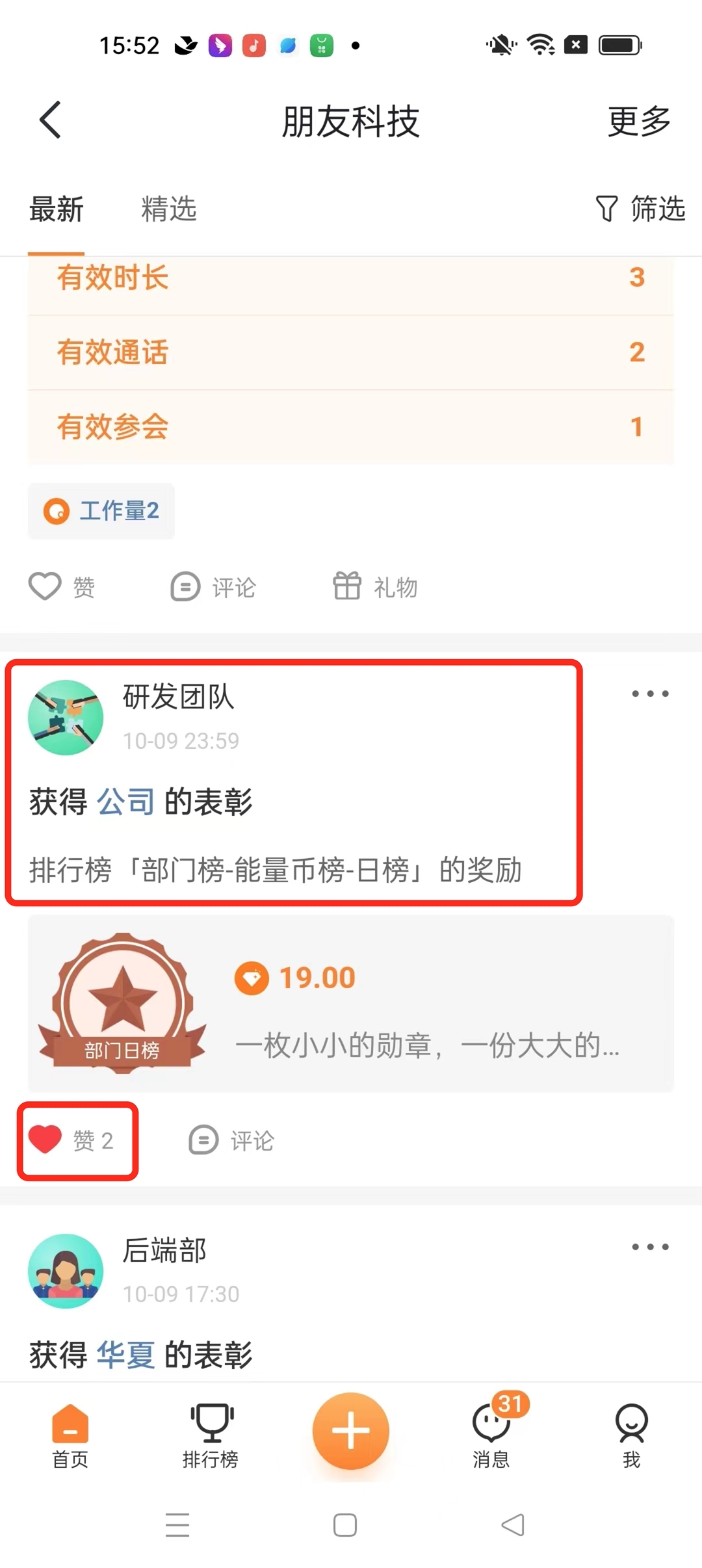Open 研发团队 avatar profile
The image size is (702, 1568).
click(66, 718)
